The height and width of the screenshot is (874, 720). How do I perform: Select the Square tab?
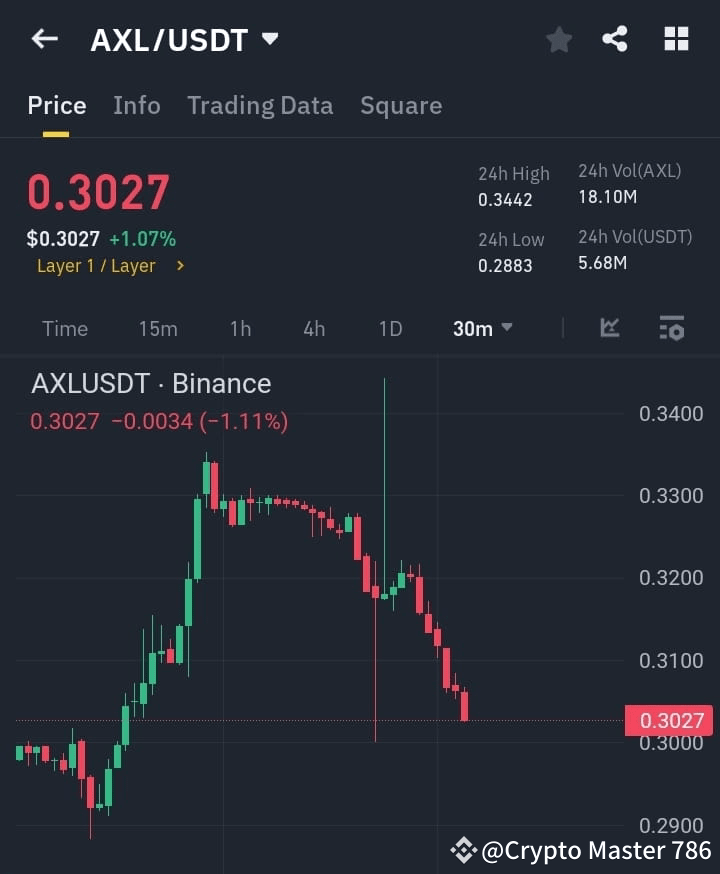pos(401,105)
